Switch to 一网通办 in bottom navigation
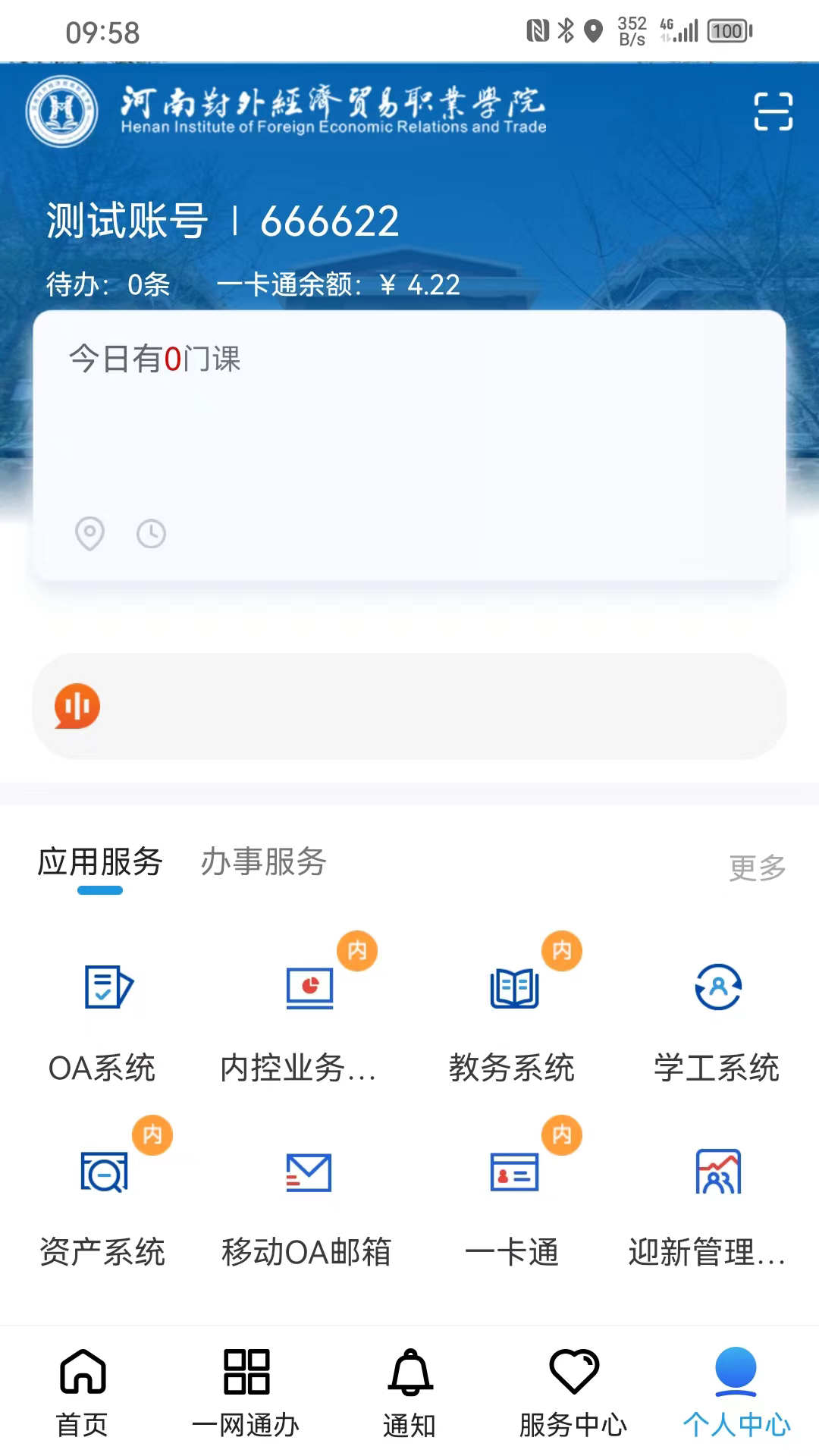The width and height of the screenshot is (819, 1456). coord(246,1392)
